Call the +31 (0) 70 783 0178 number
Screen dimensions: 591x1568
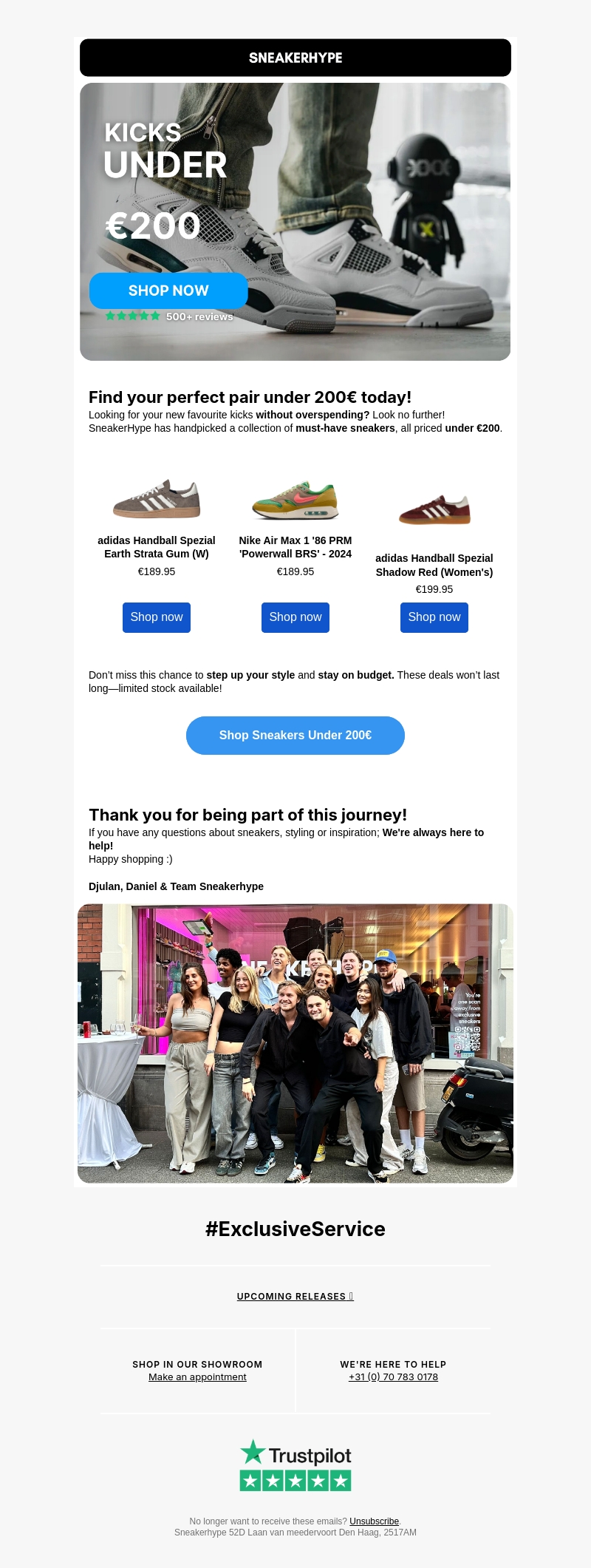pos(393,1377)
